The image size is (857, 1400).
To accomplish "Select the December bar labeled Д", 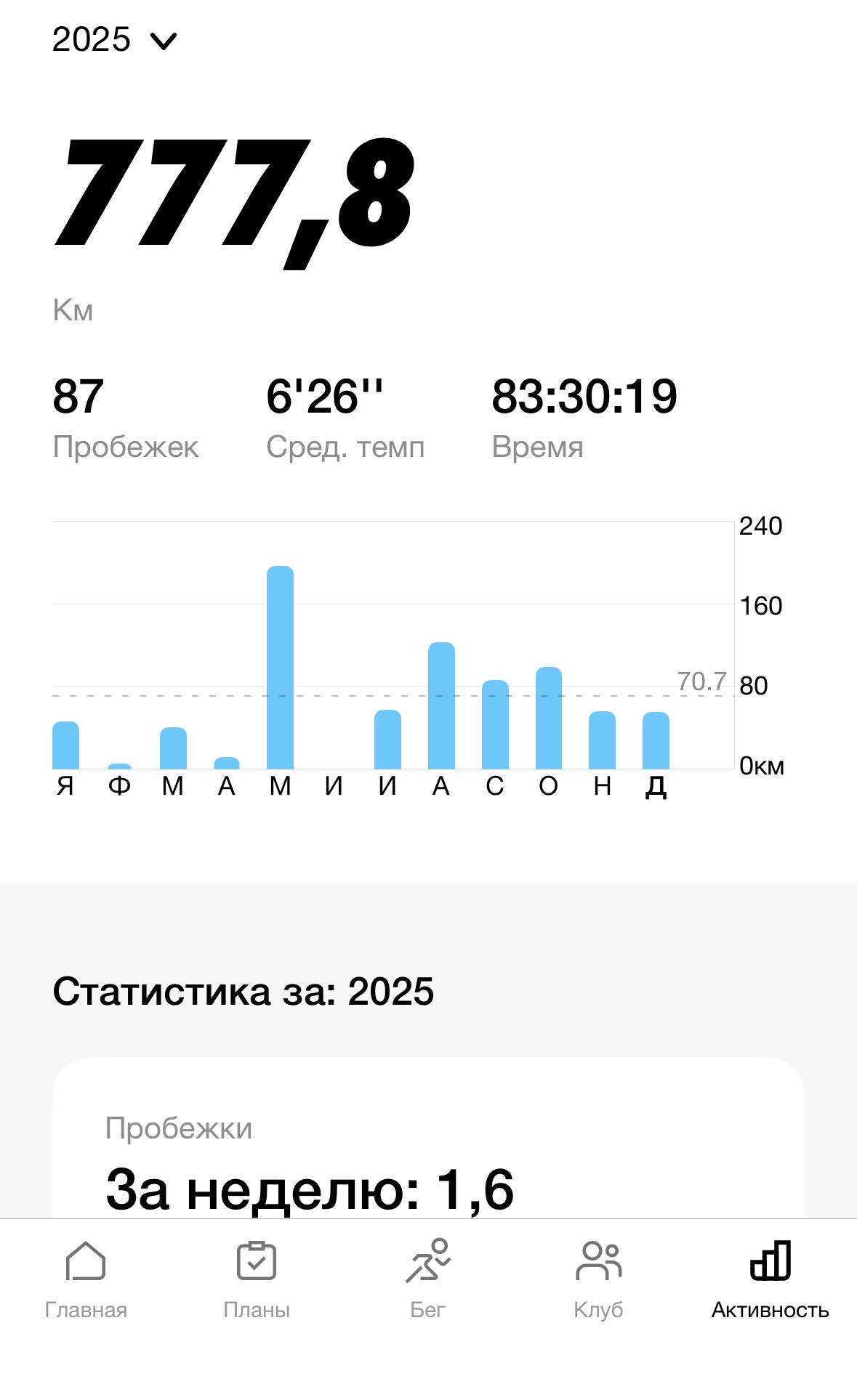I will [656, 740].
